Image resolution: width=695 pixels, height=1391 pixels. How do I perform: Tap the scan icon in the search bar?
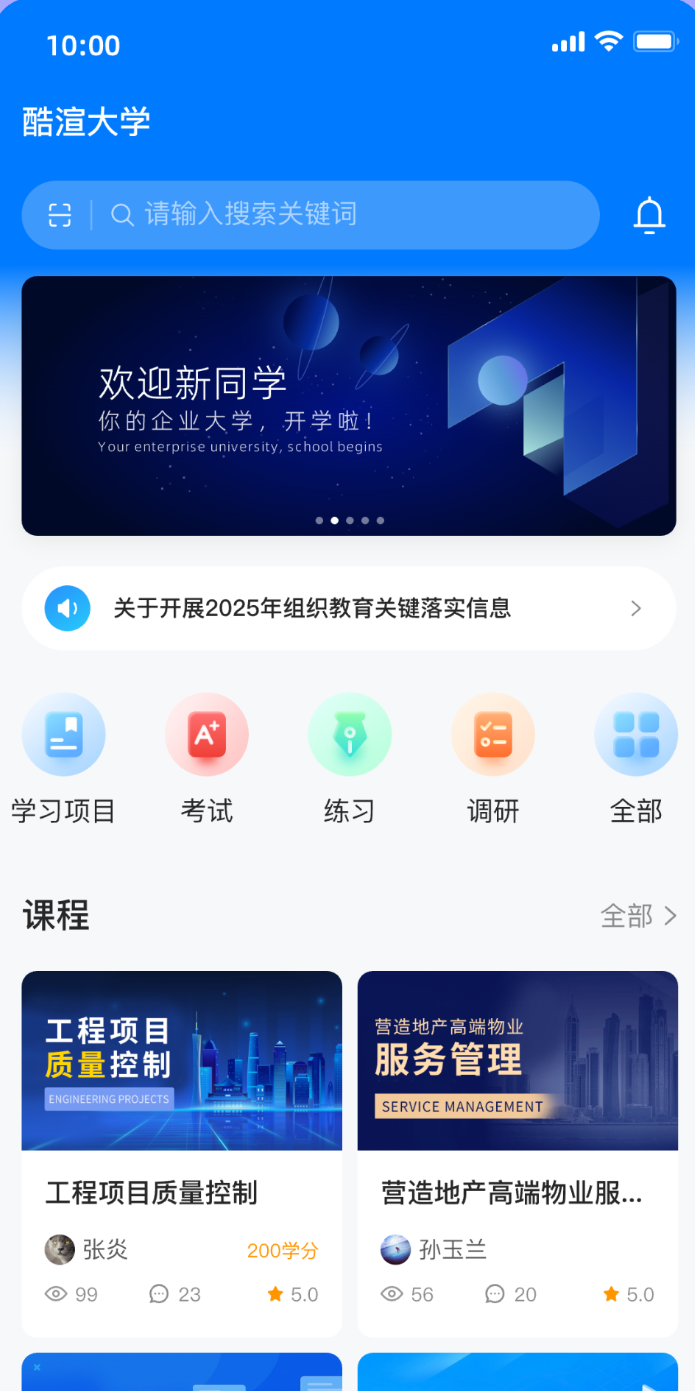[60, 215]
